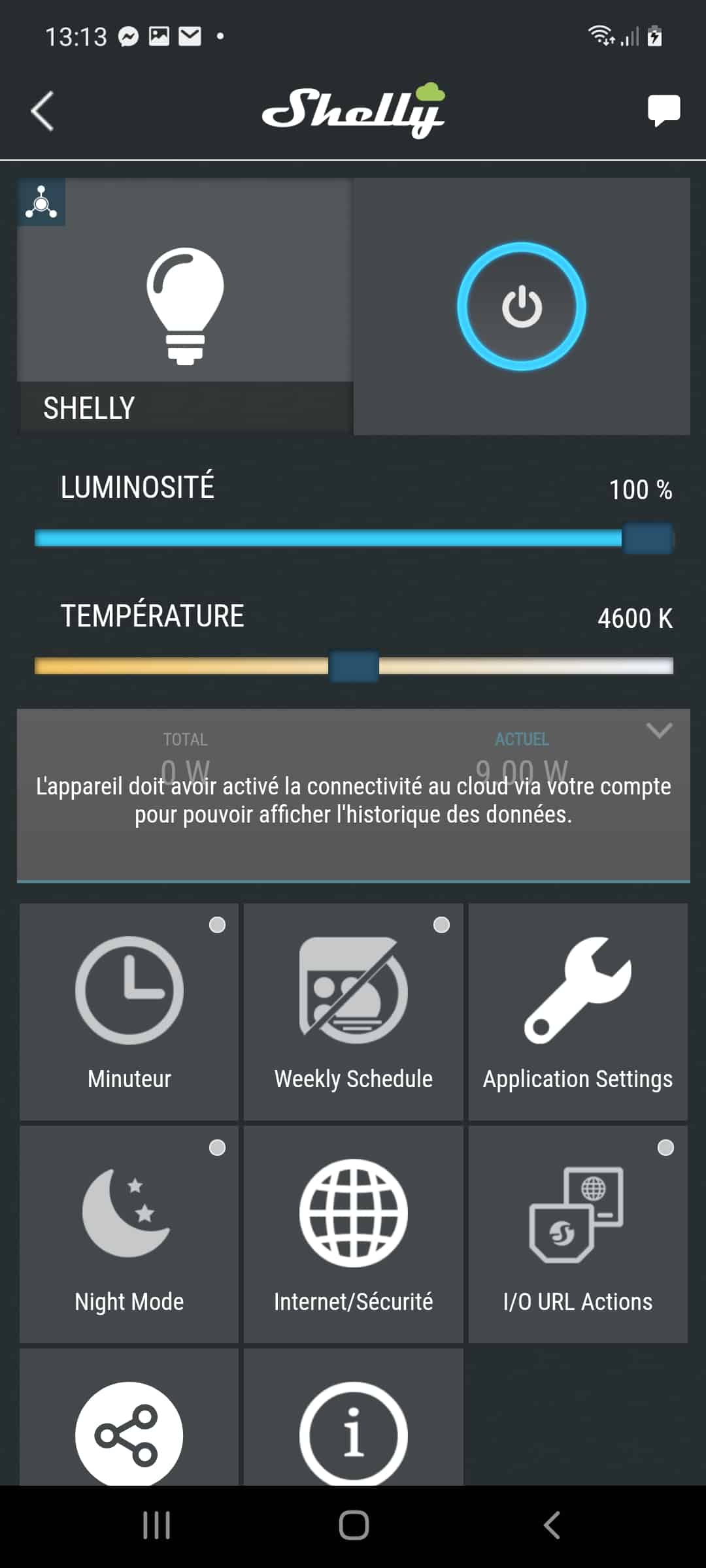Open Night Mode settings

tap(129, 1234)
